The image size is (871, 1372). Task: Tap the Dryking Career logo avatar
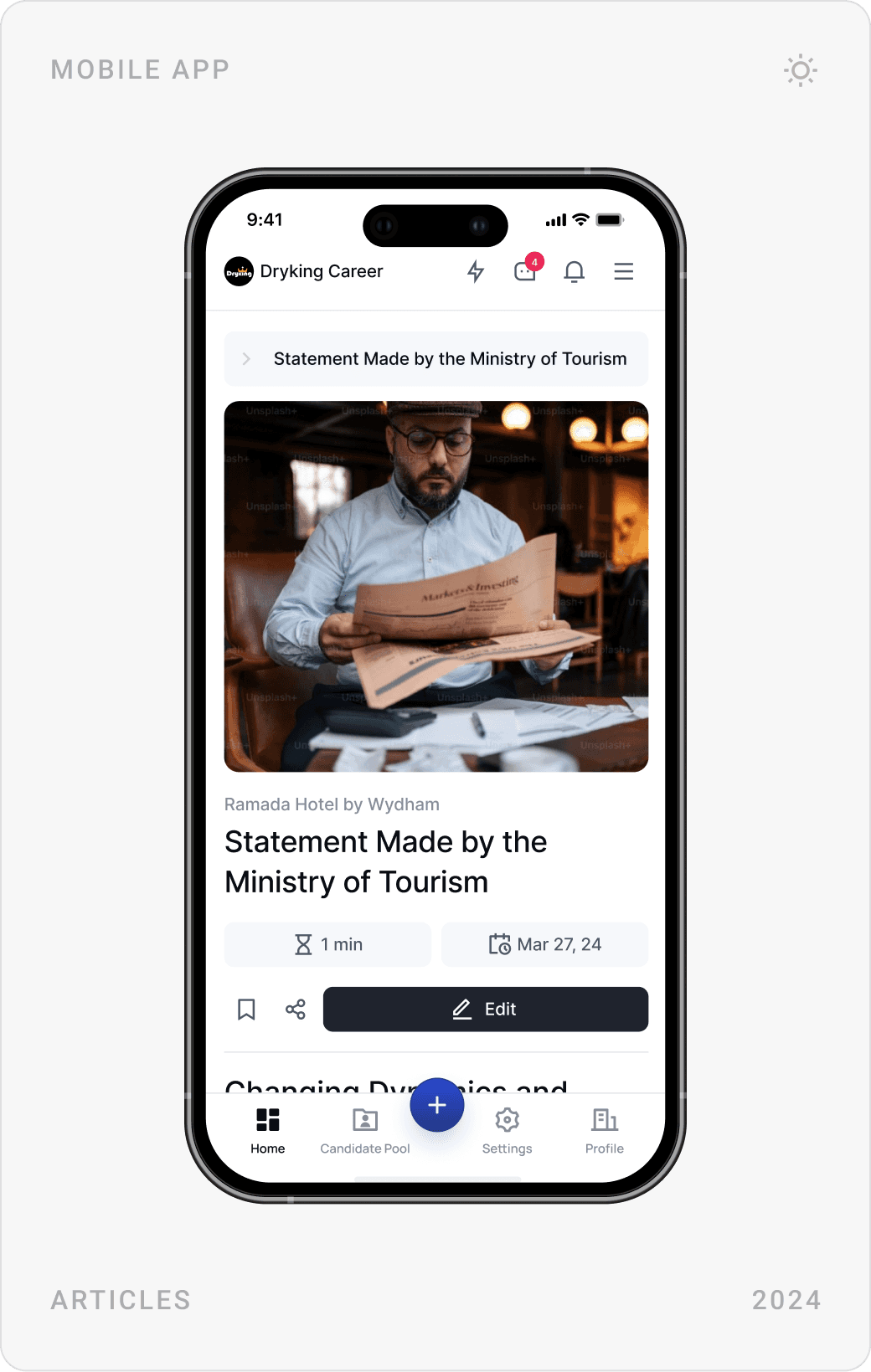pyautogui.click(x=239, y=271)
